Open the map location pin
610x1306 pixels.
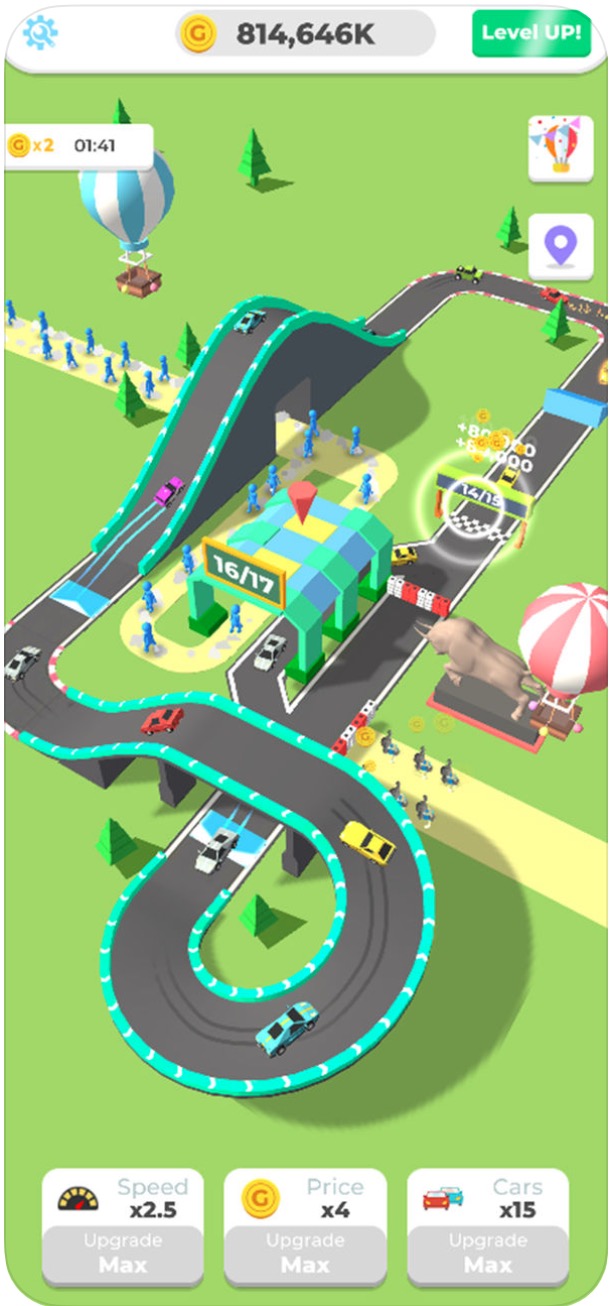pos(560,246)
